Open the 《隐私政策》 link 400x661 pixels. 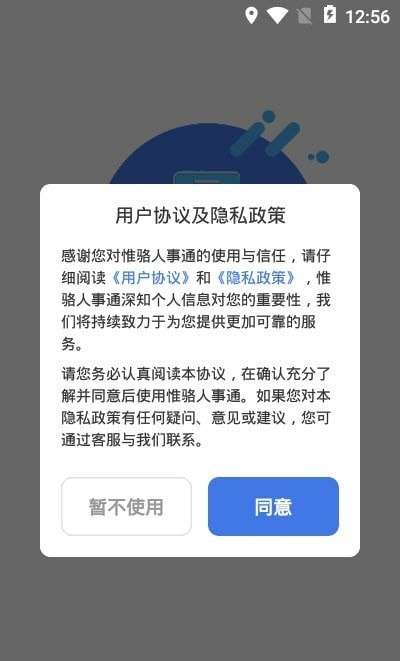point(257,278)
